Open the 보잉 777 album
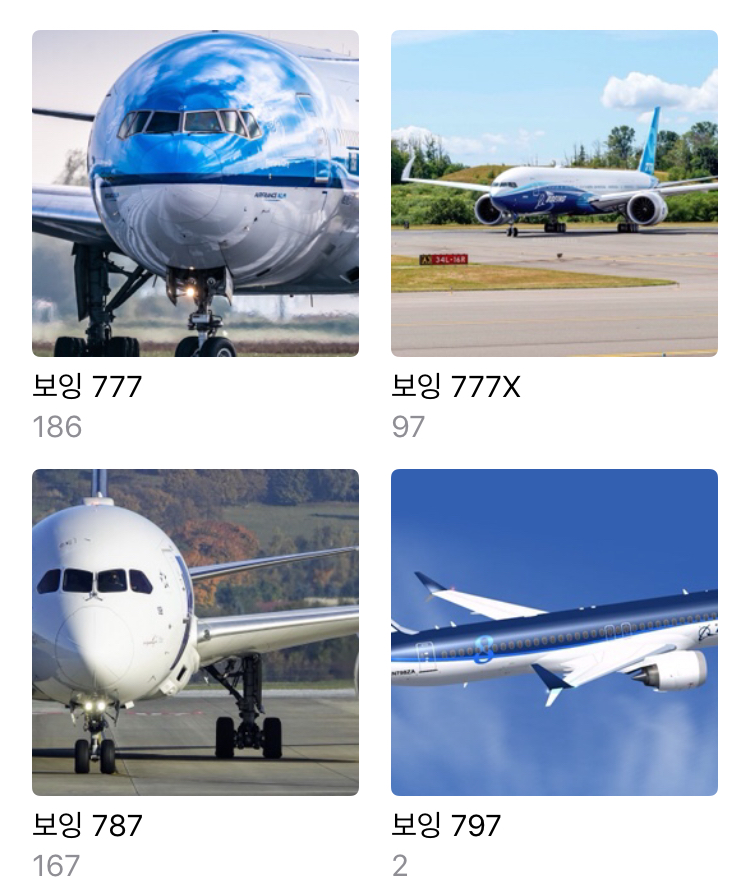Image resolution: width=750 pixels, height=896 pixels. point(195,193)
